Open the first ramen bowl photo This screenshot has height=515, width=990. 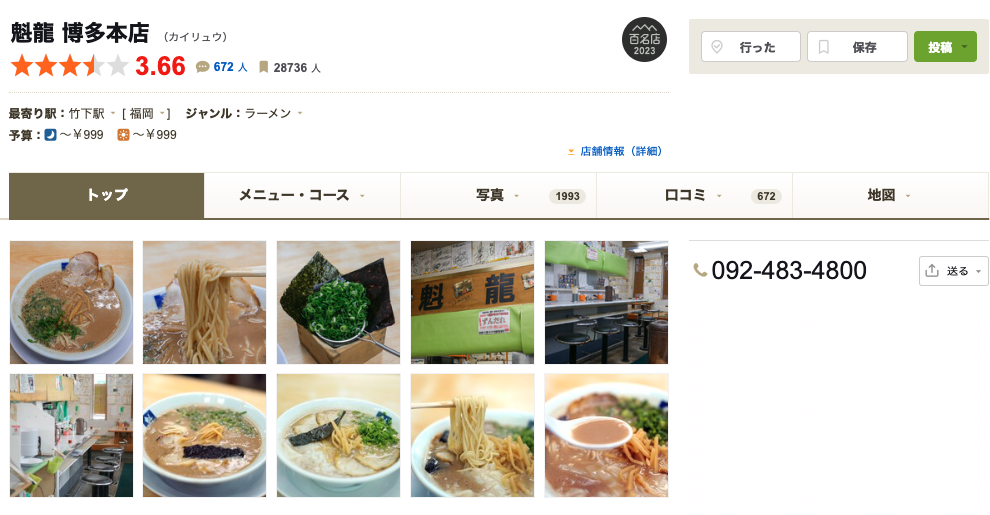click(71, 302)
